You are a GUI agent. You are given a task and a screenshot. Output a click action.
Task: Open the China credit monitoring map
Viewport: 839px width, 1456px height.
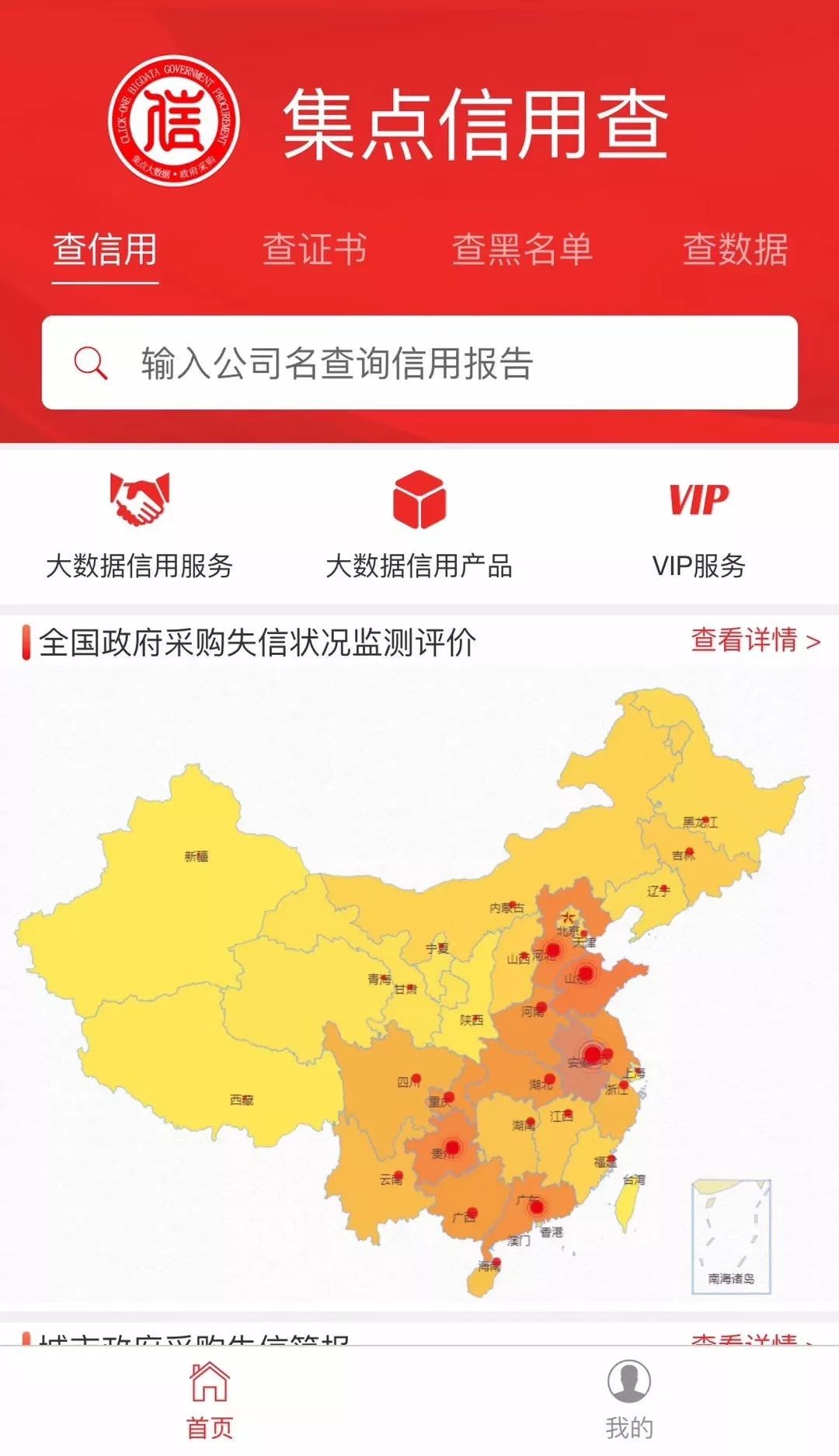[419, 987]
